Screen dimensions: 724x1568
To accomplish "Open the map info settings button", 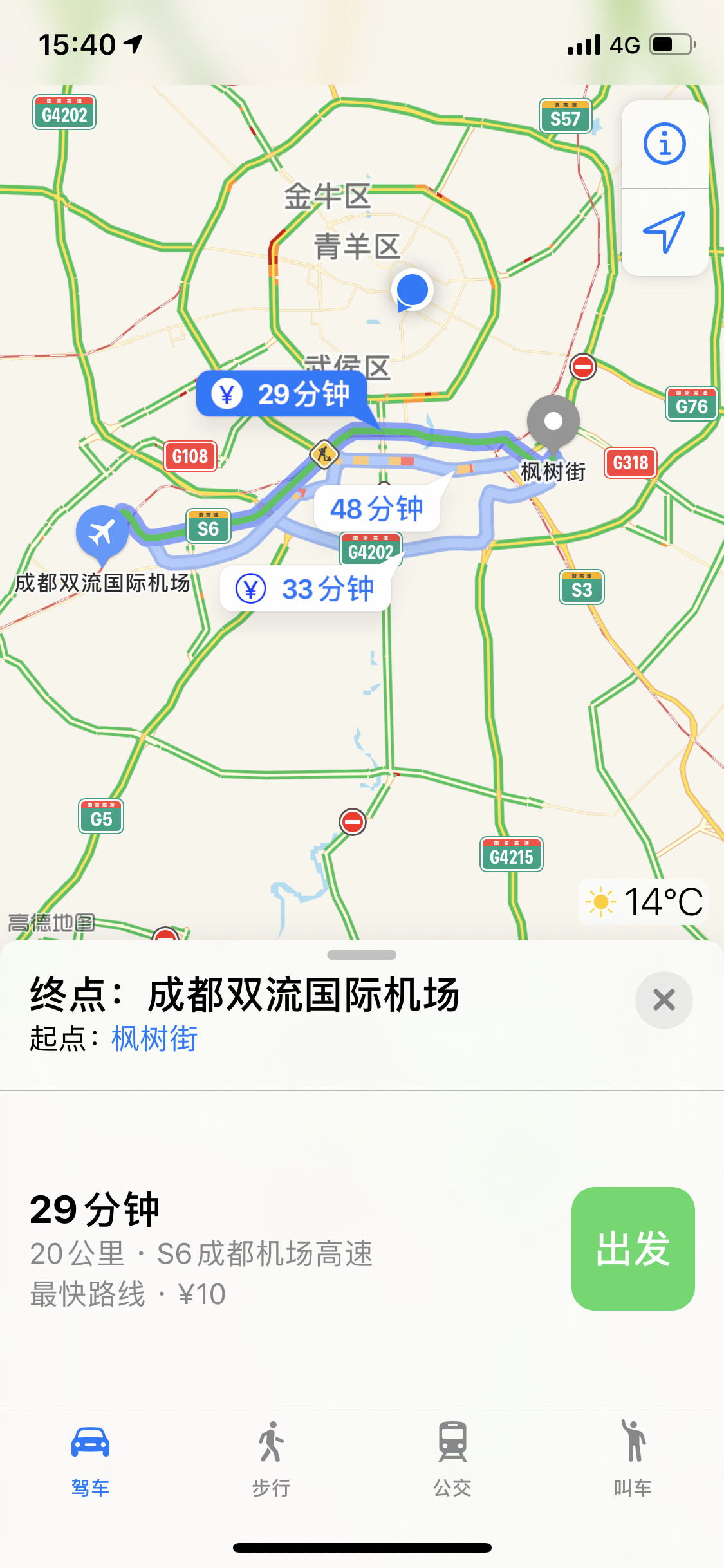I will (665, 144).
